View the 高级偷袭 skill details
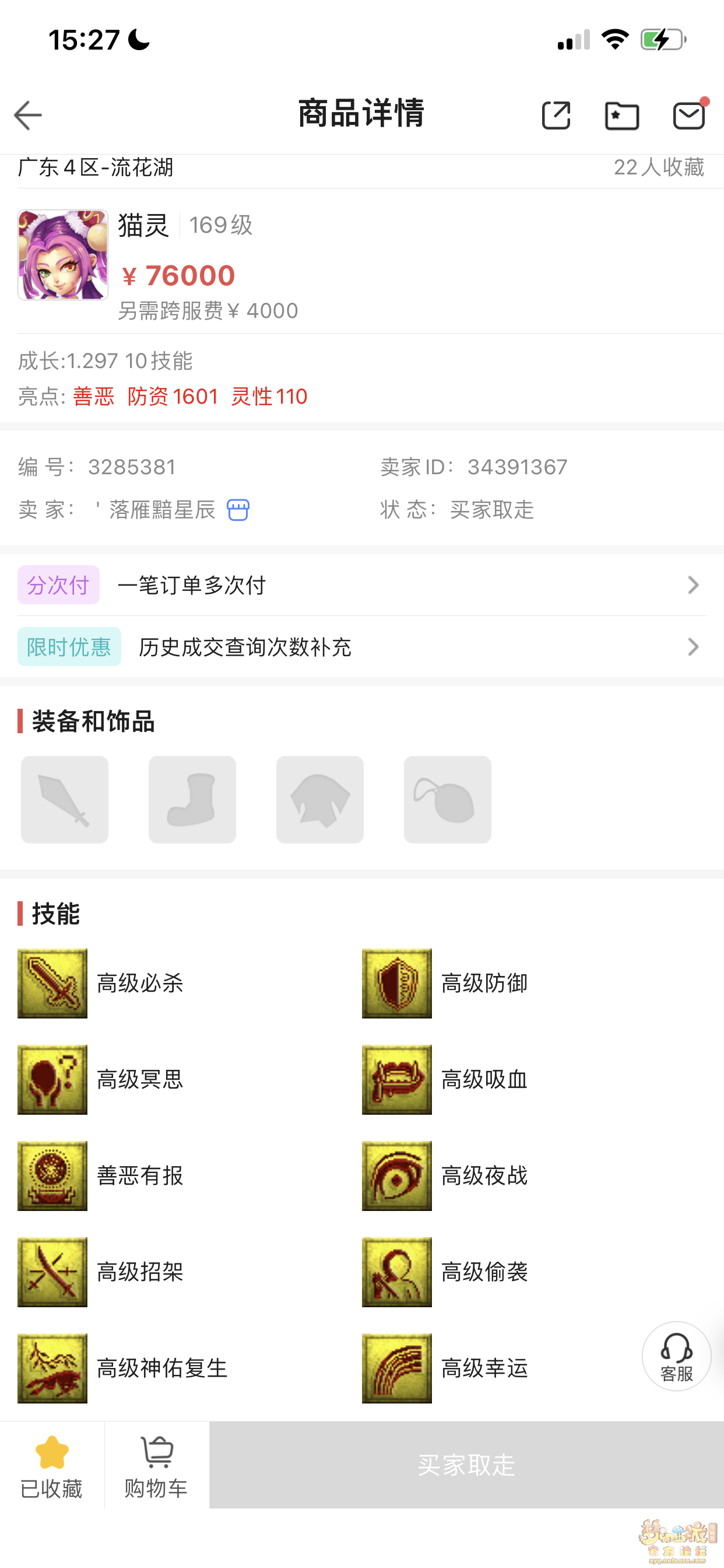The height and width of the screenshot is (1568, 724). [396, 1272]
